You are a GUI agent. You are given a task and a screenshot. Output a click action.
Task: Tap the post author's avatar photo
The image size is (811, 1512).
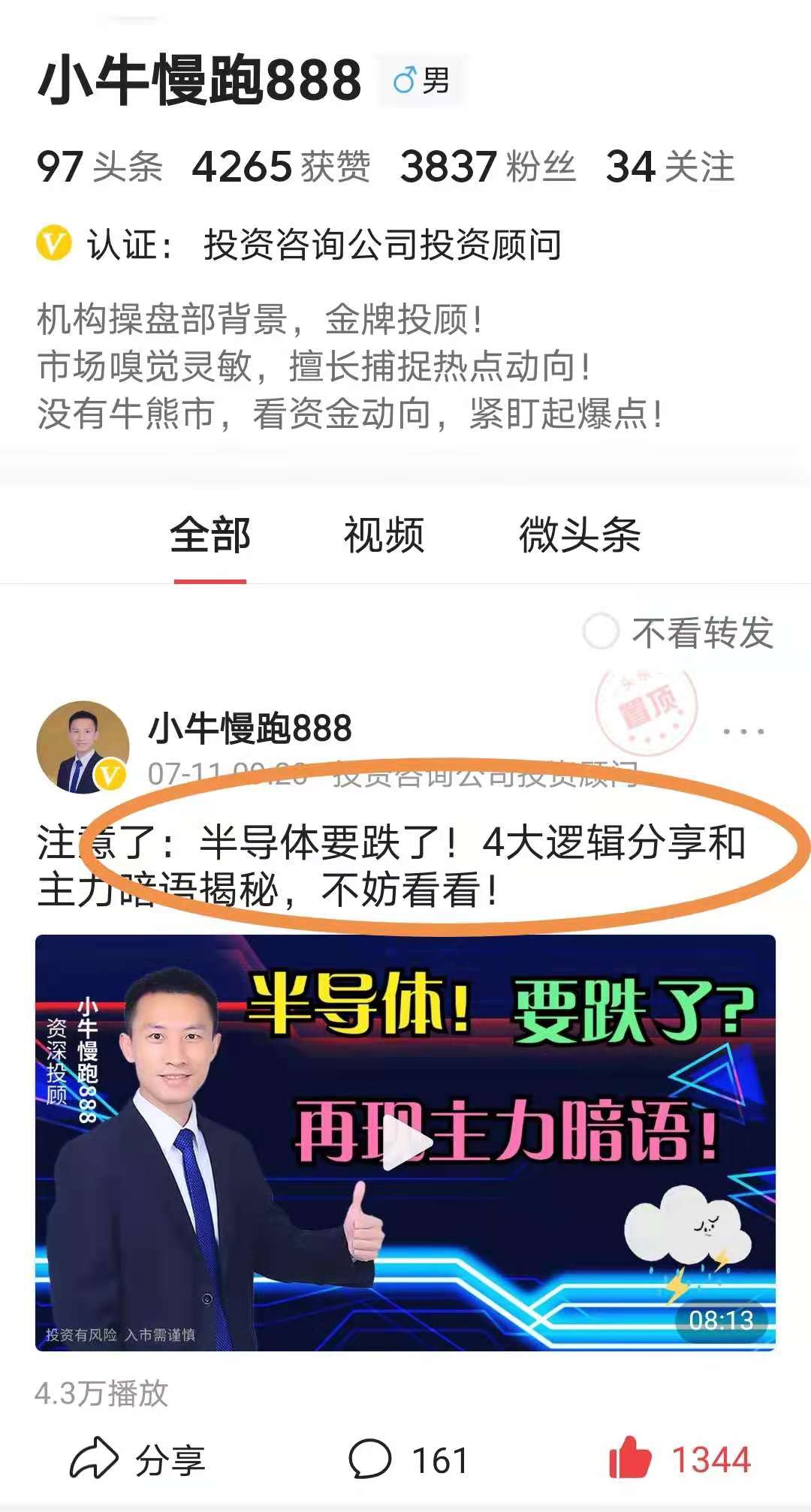83,748
